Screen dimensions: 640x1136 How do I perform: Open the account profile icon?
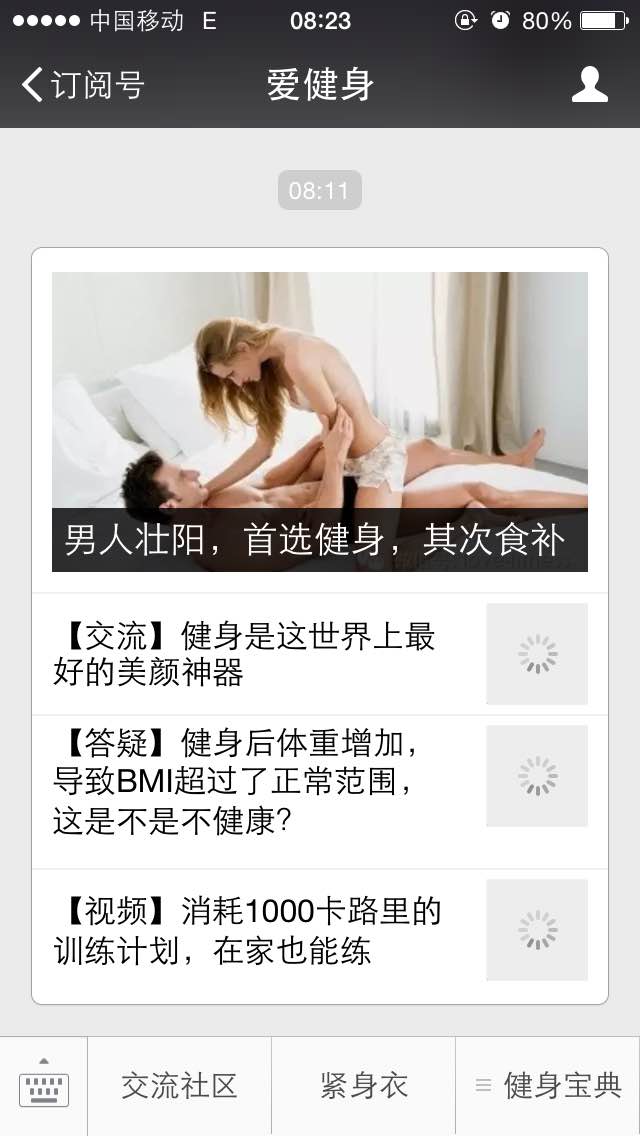click(x=589, y=85)
